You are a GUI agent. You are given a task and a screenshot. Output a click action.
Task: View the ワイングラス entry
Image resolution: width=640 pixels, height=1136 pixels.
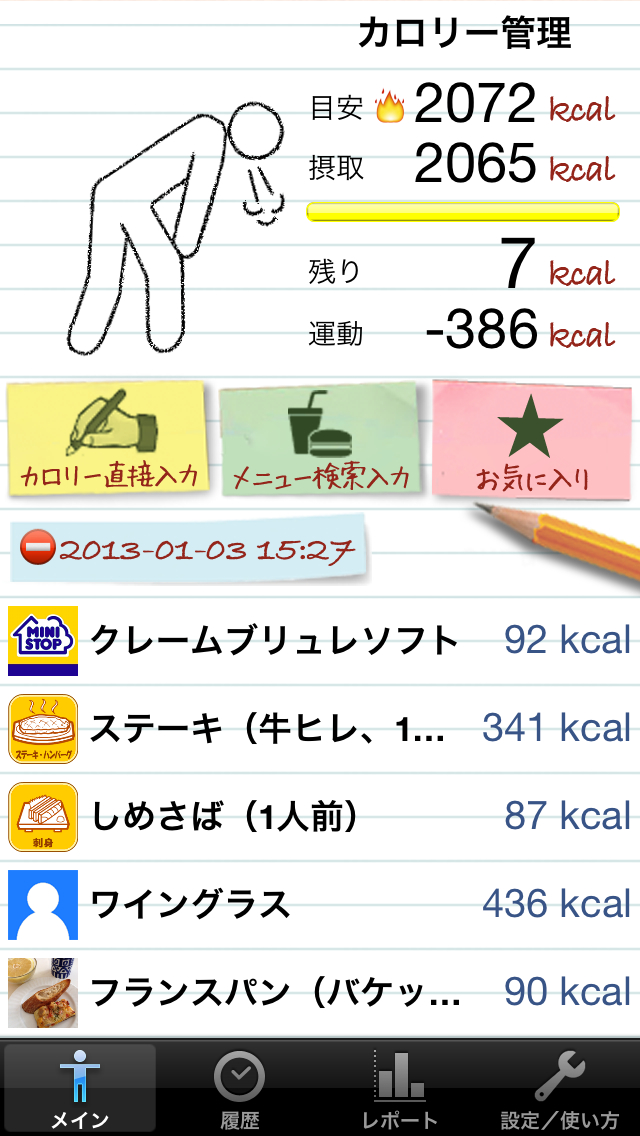pos(320,904)
